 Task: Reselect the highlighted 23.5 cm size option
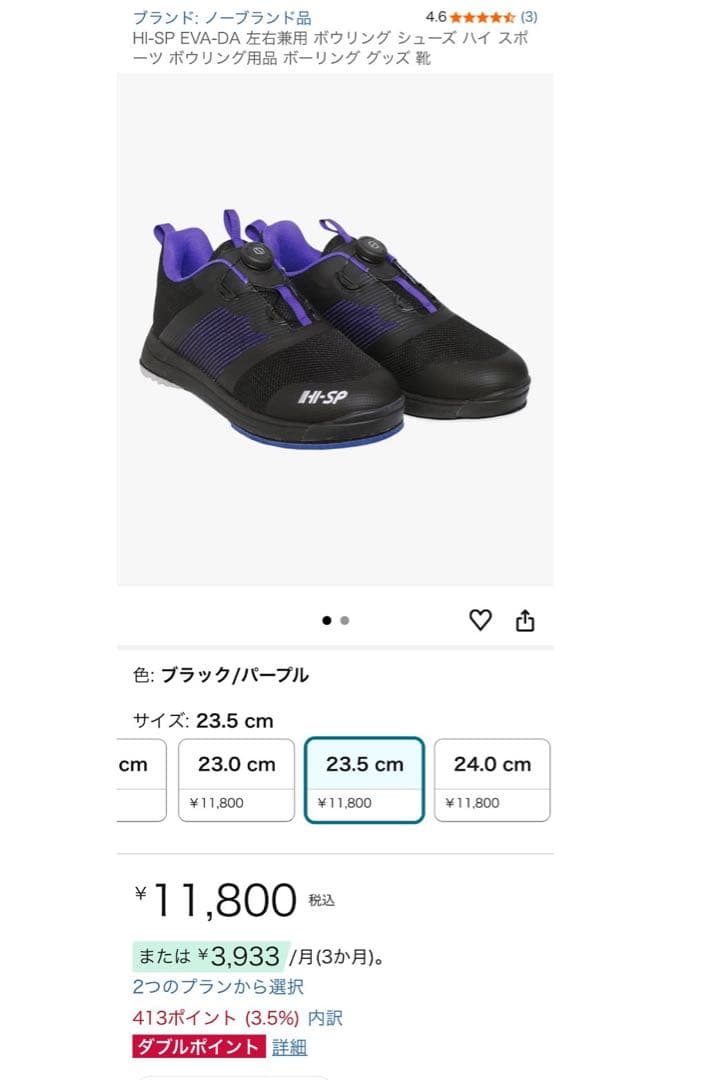pyautogui.click(x=363, y=778)
